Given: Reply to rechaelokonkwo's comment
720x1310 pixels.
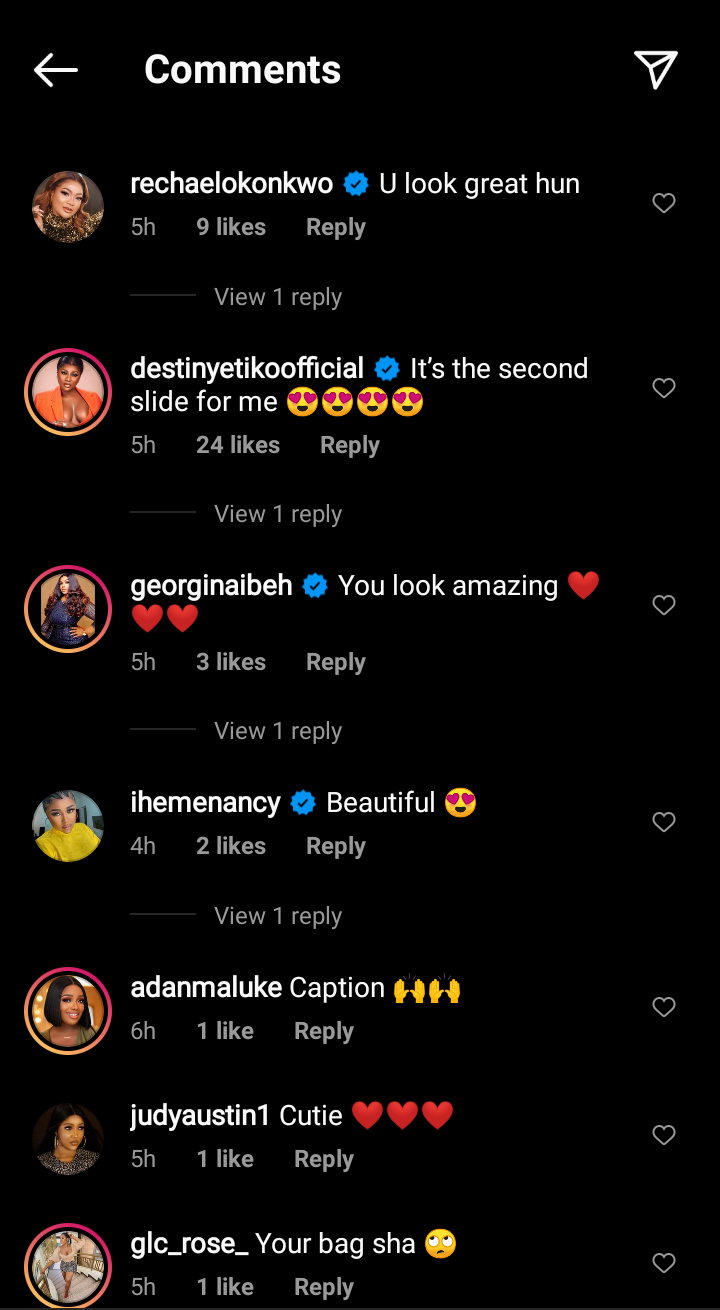Looking at the screenshot, I should [335, 228].
